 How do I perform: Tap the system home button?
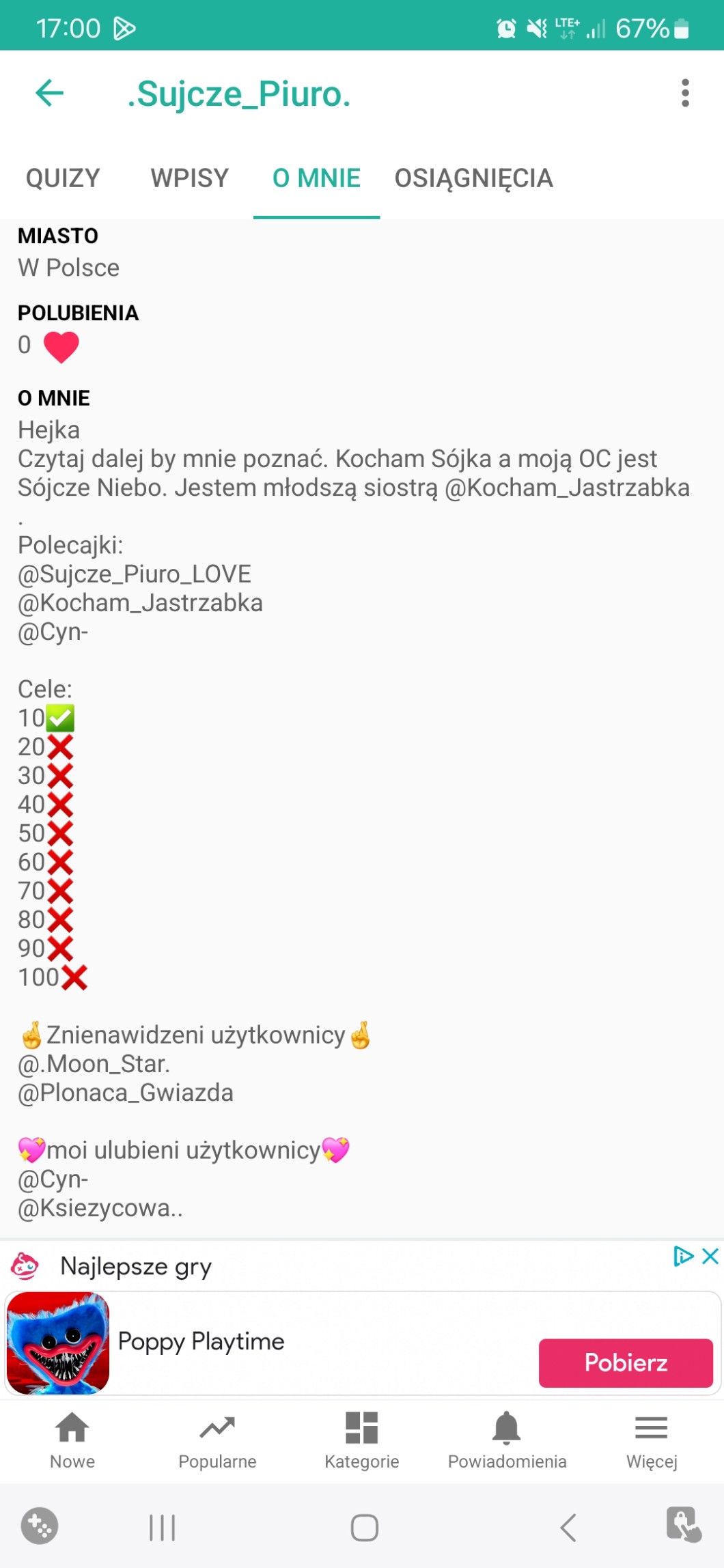pos(364,1528)
